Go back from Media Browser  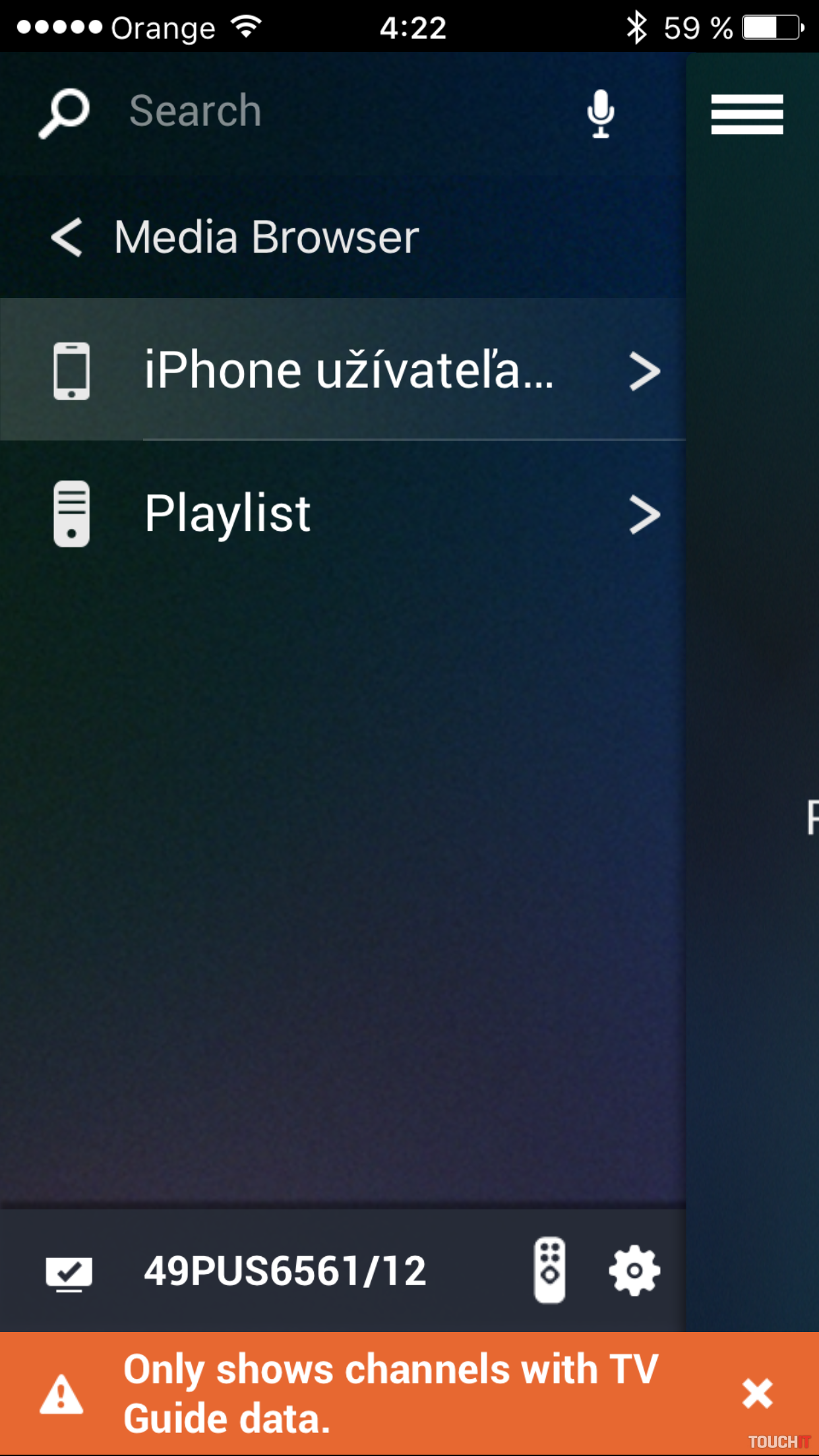click(x=67, y=237)
